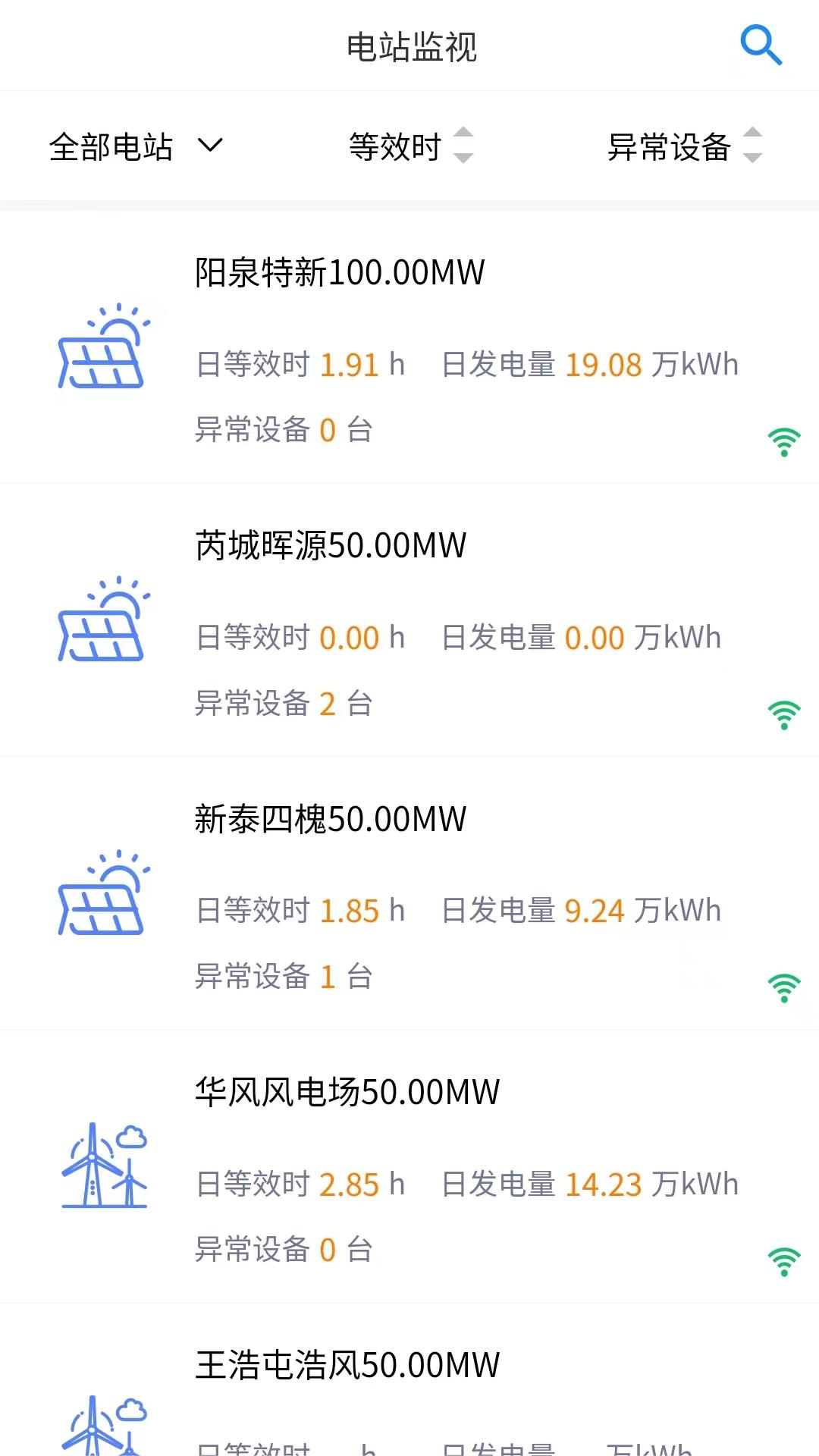Toggle sort order for 等效时
This screenshot has height=1456, width=819.
(x=464, y=146)
